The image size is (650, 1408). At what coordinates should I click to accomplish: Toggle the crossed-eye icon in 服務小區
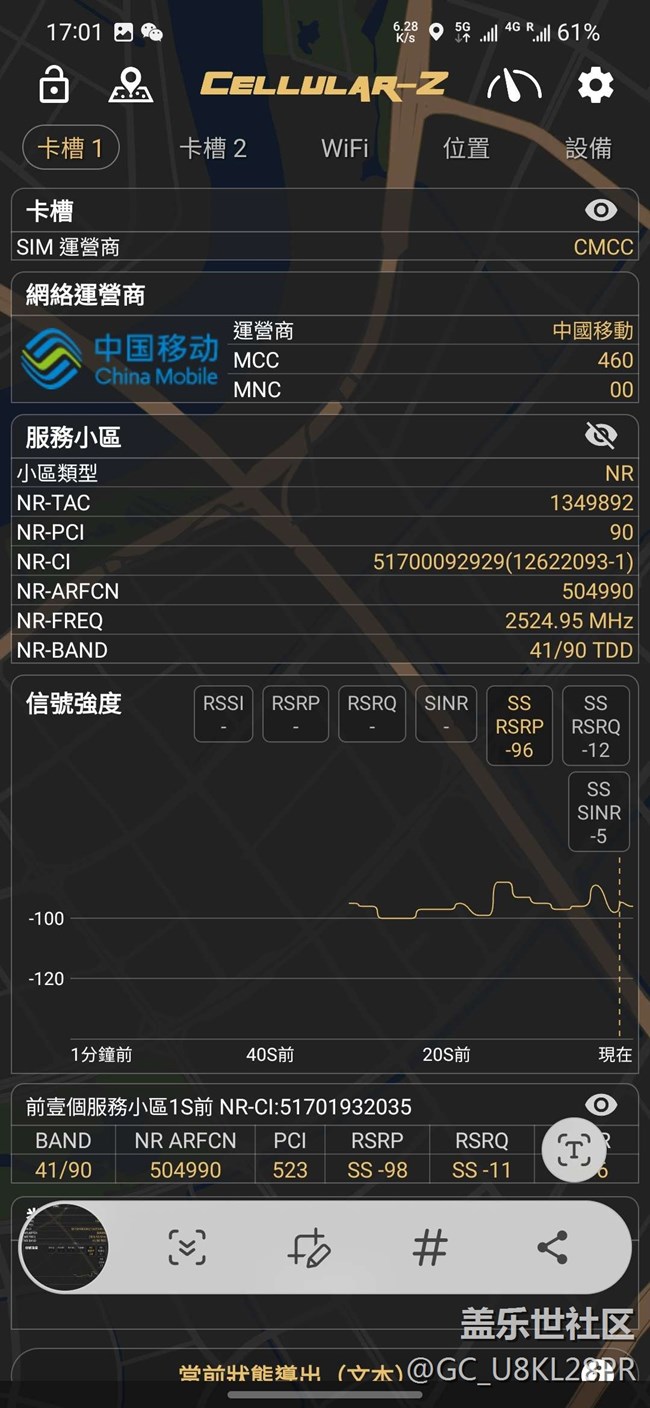600,435
